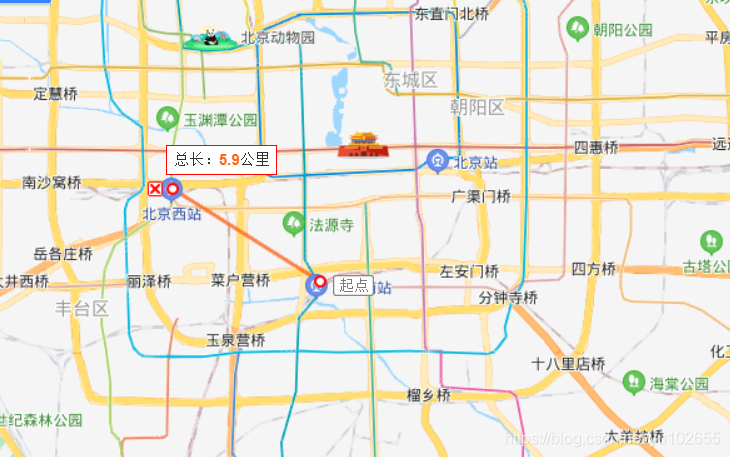The image size is (730, 457).
Task: Open the 法源寺 place marker
Action: pos(293,224)
